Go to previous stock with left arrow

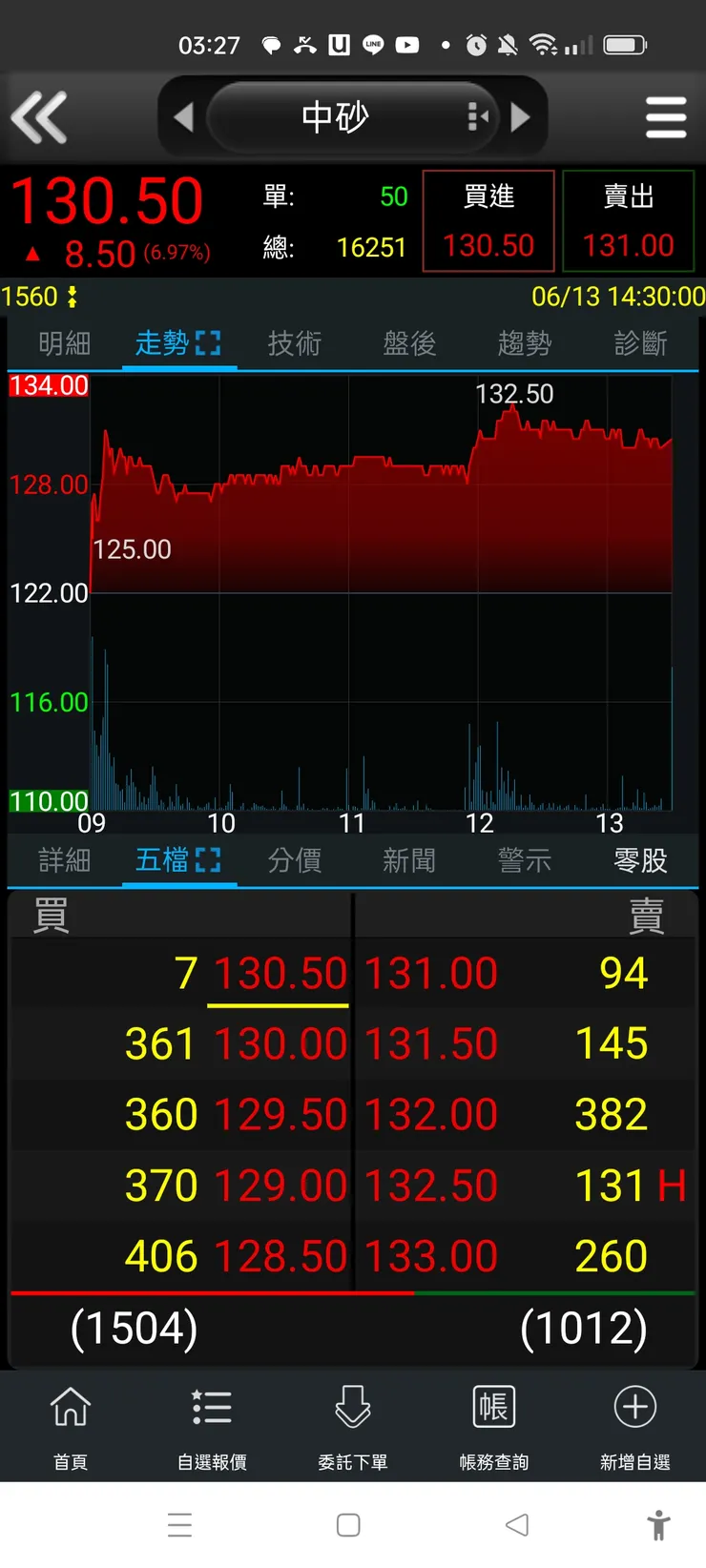coord(184,116)
